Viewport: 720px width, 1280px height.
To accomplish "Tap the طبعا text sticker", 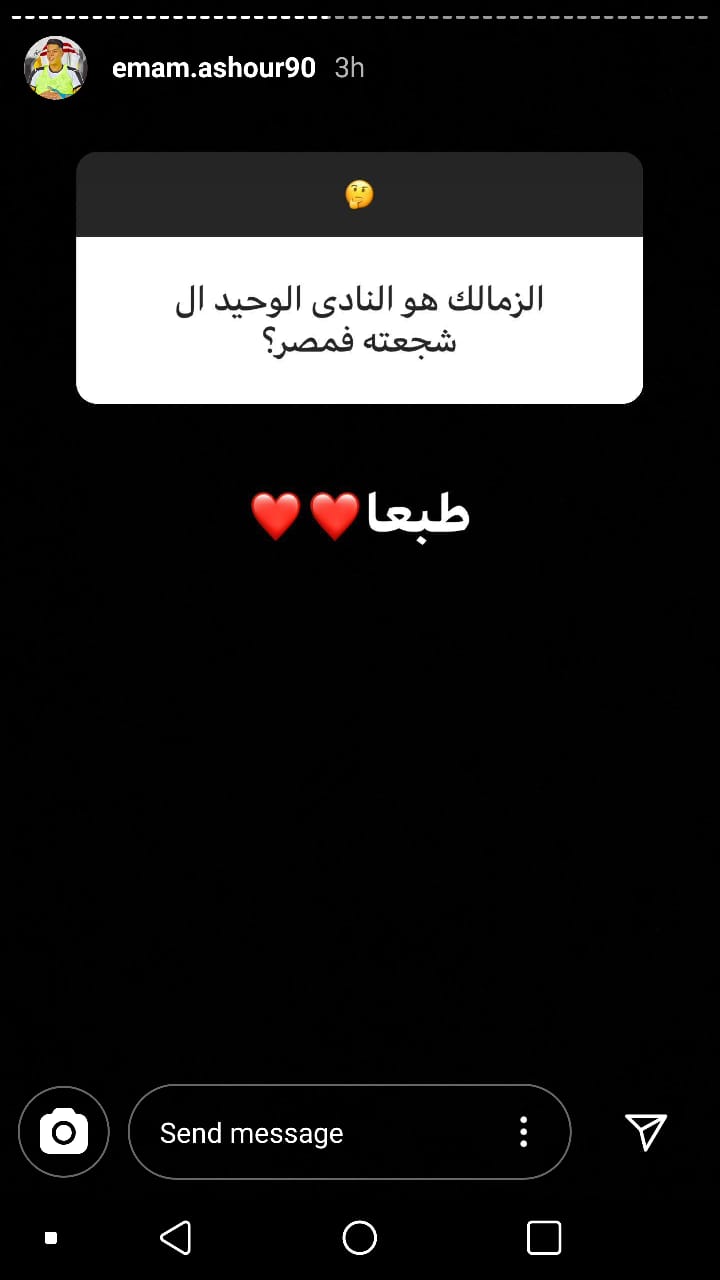I will (420, 512).
